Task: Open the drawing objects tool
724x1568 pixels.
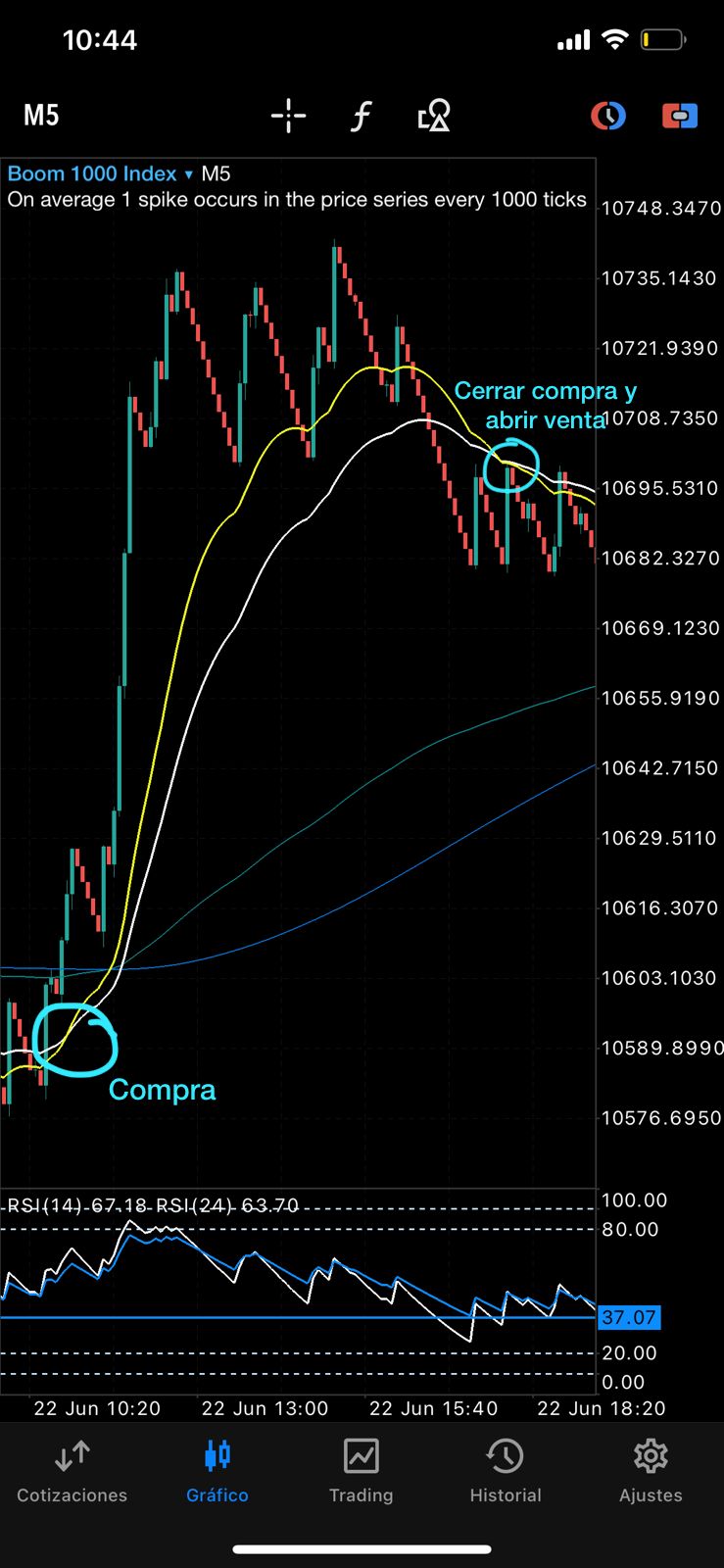Action: [433, 116]
